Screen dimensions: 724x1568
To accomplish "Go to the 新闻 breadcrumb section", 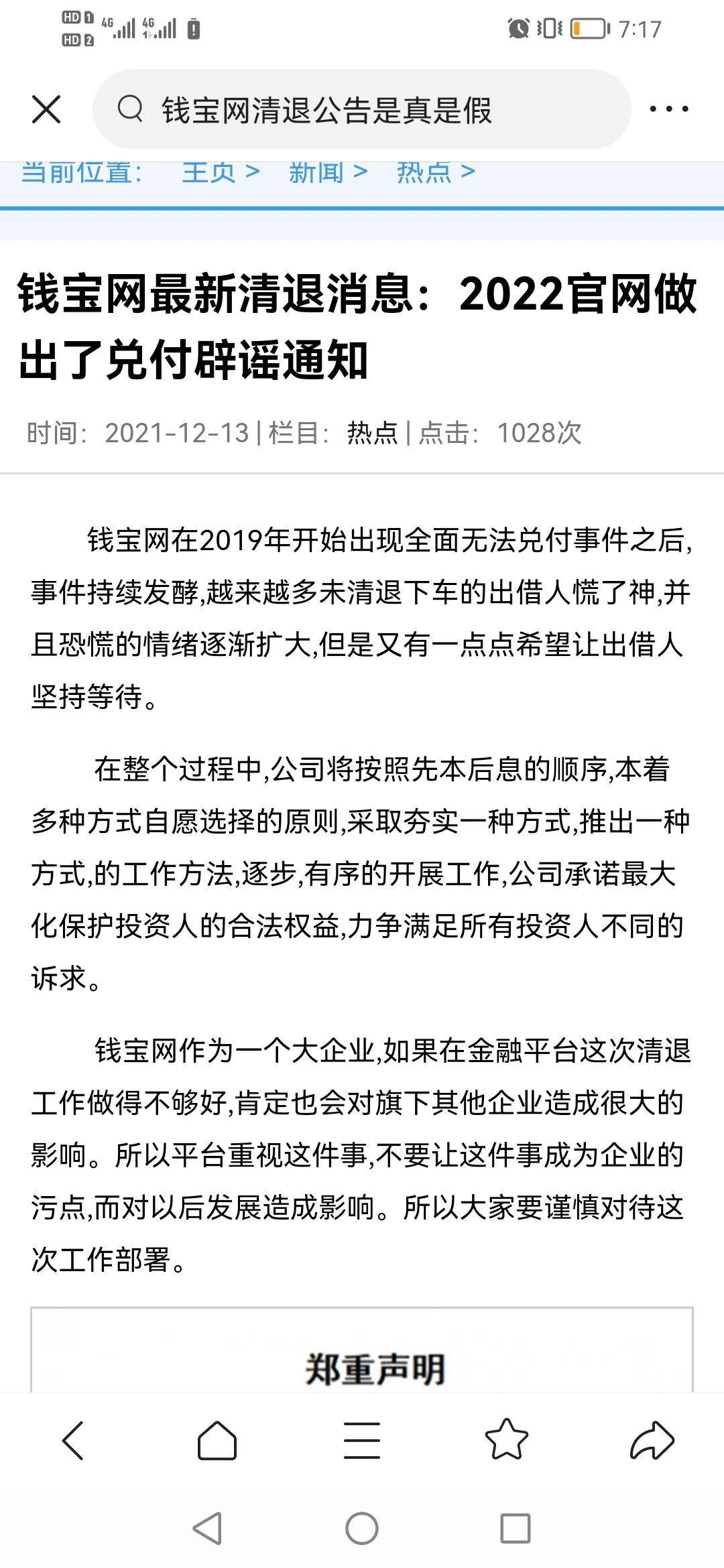I will coord(316,173).
